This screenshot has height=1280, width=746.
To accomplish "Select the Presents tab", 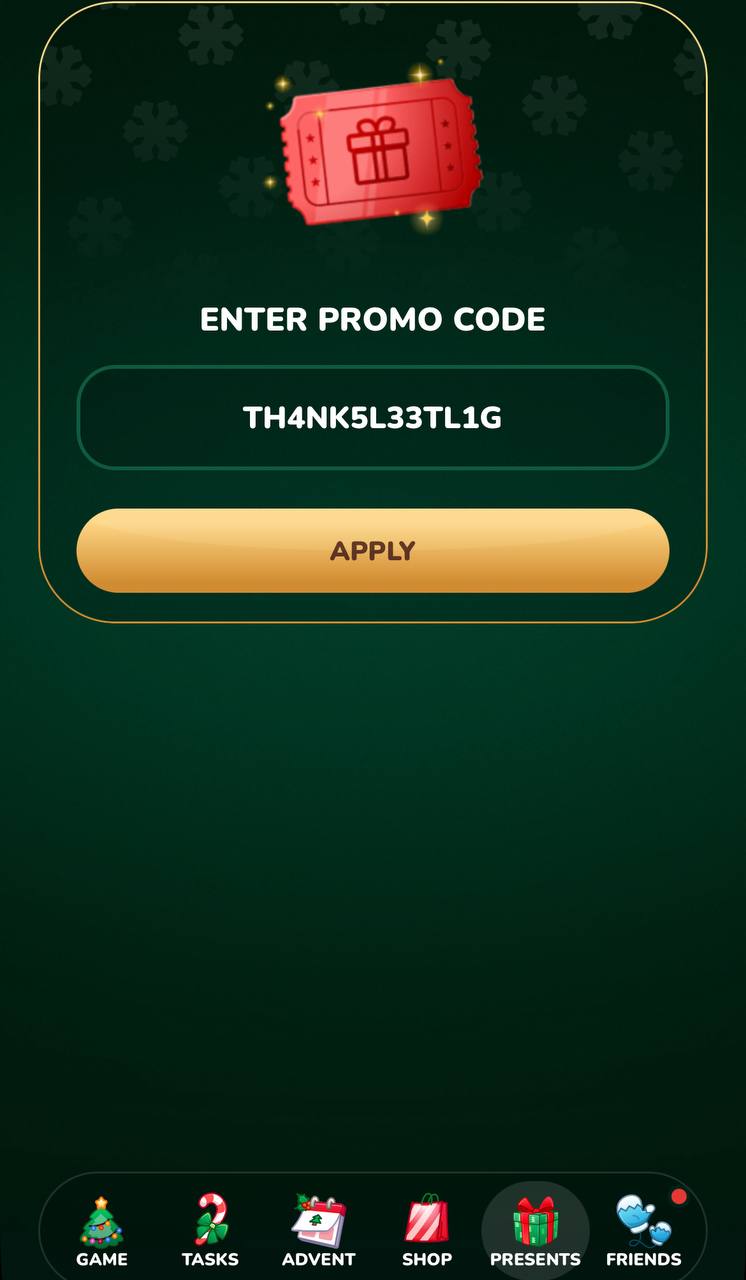I will tap(535, 1232).
